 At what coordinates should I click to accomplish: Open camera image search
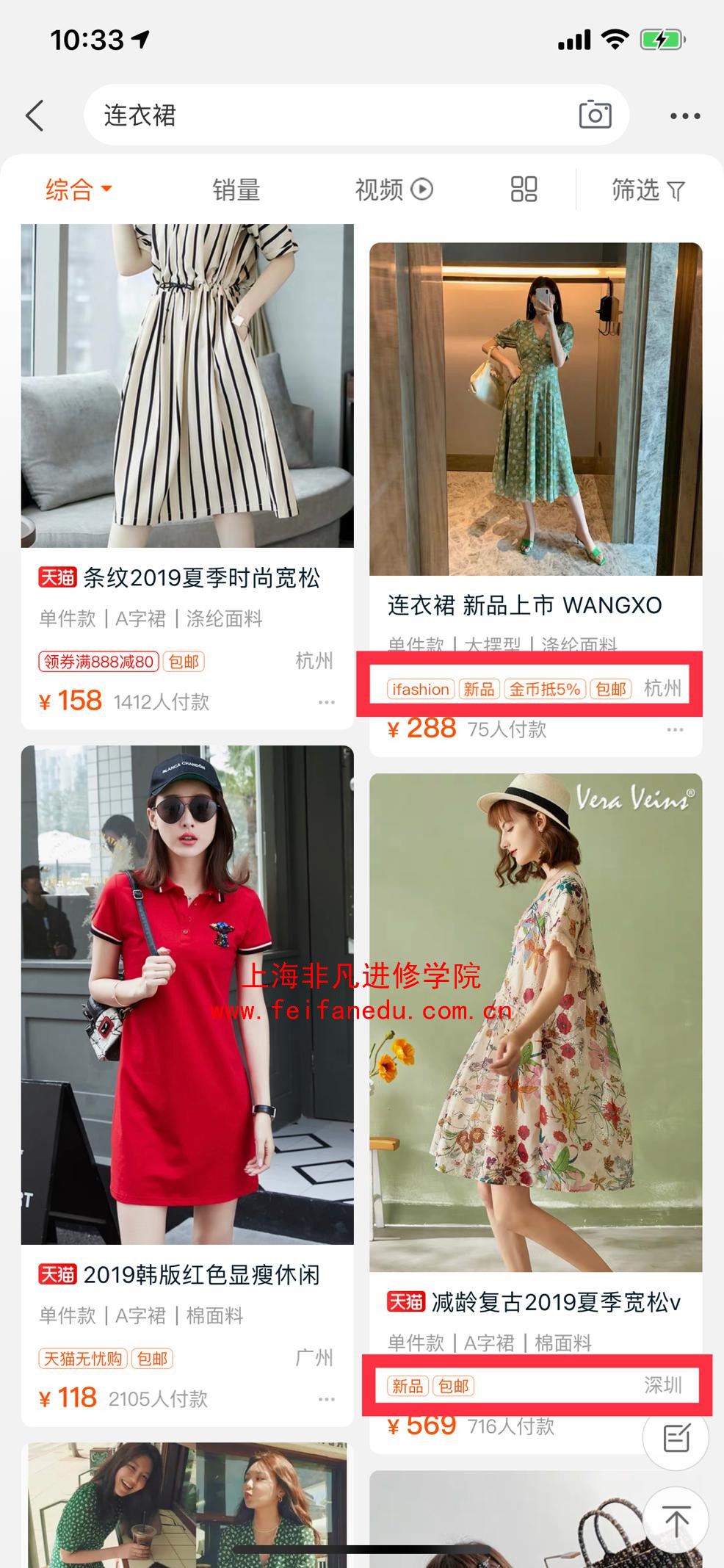click(x=595, y=115)
